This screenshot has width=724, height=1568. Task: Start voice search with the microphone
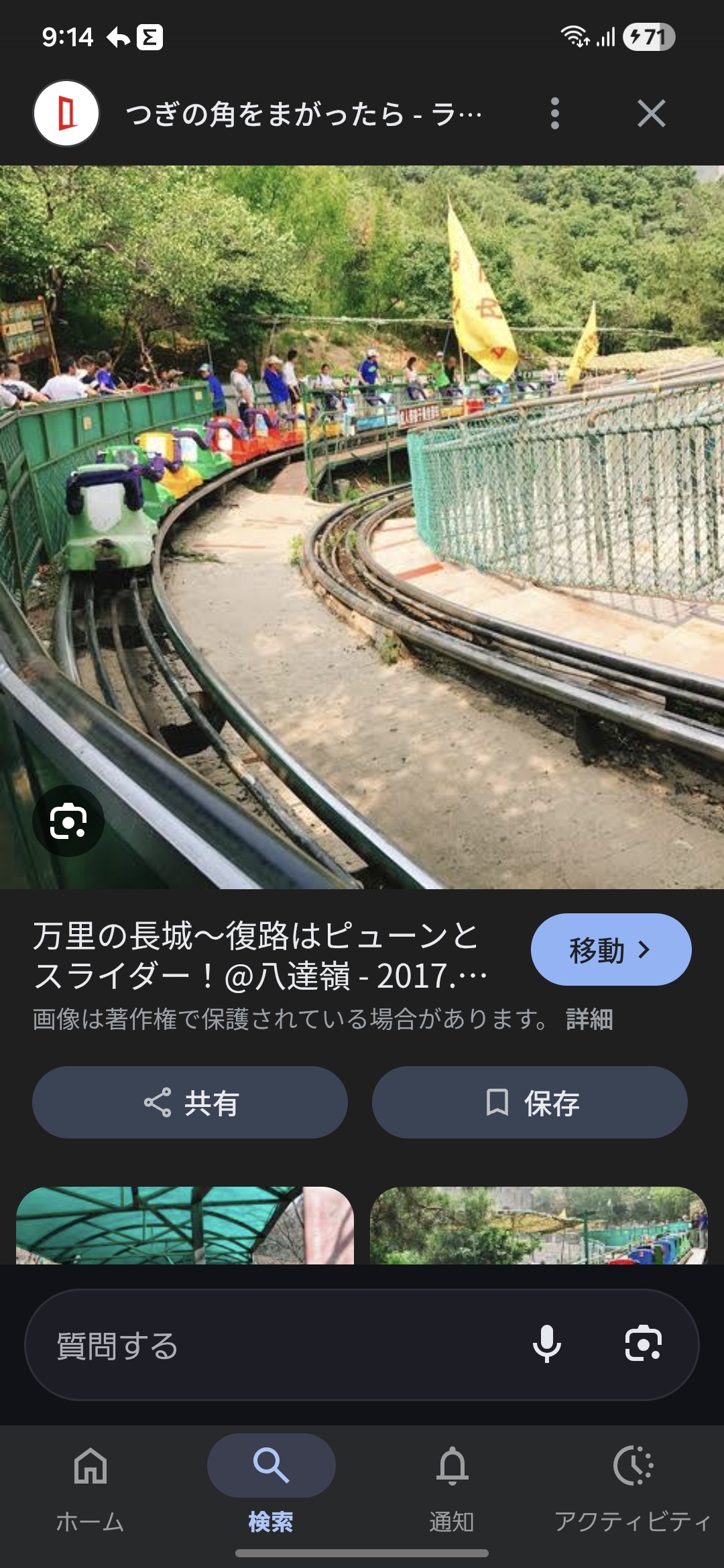[546, 1344]
